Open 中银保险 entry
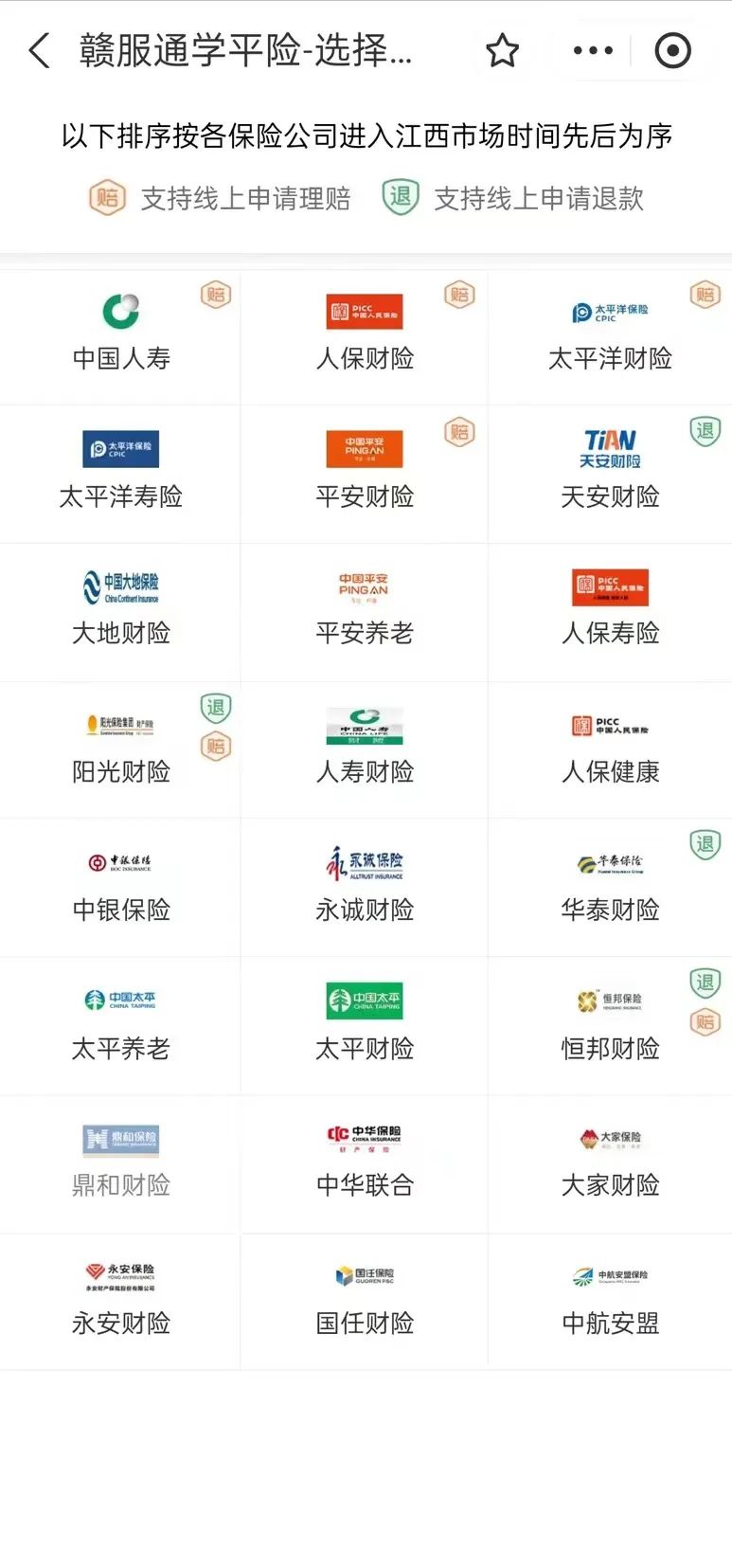Screen dimensions: 732x1568 pos(120,889)
